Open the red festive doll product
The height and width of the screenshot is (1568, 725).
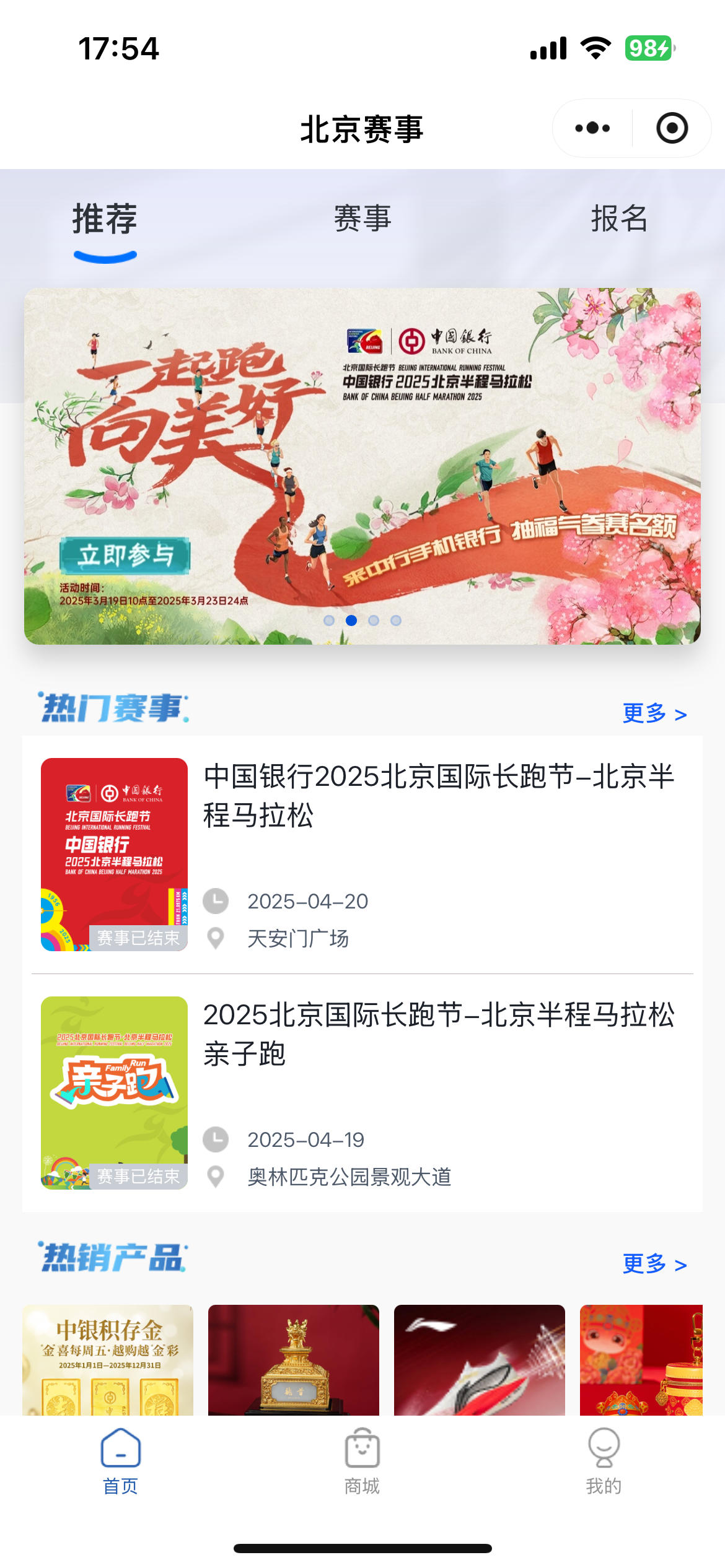pos(641,1360)
